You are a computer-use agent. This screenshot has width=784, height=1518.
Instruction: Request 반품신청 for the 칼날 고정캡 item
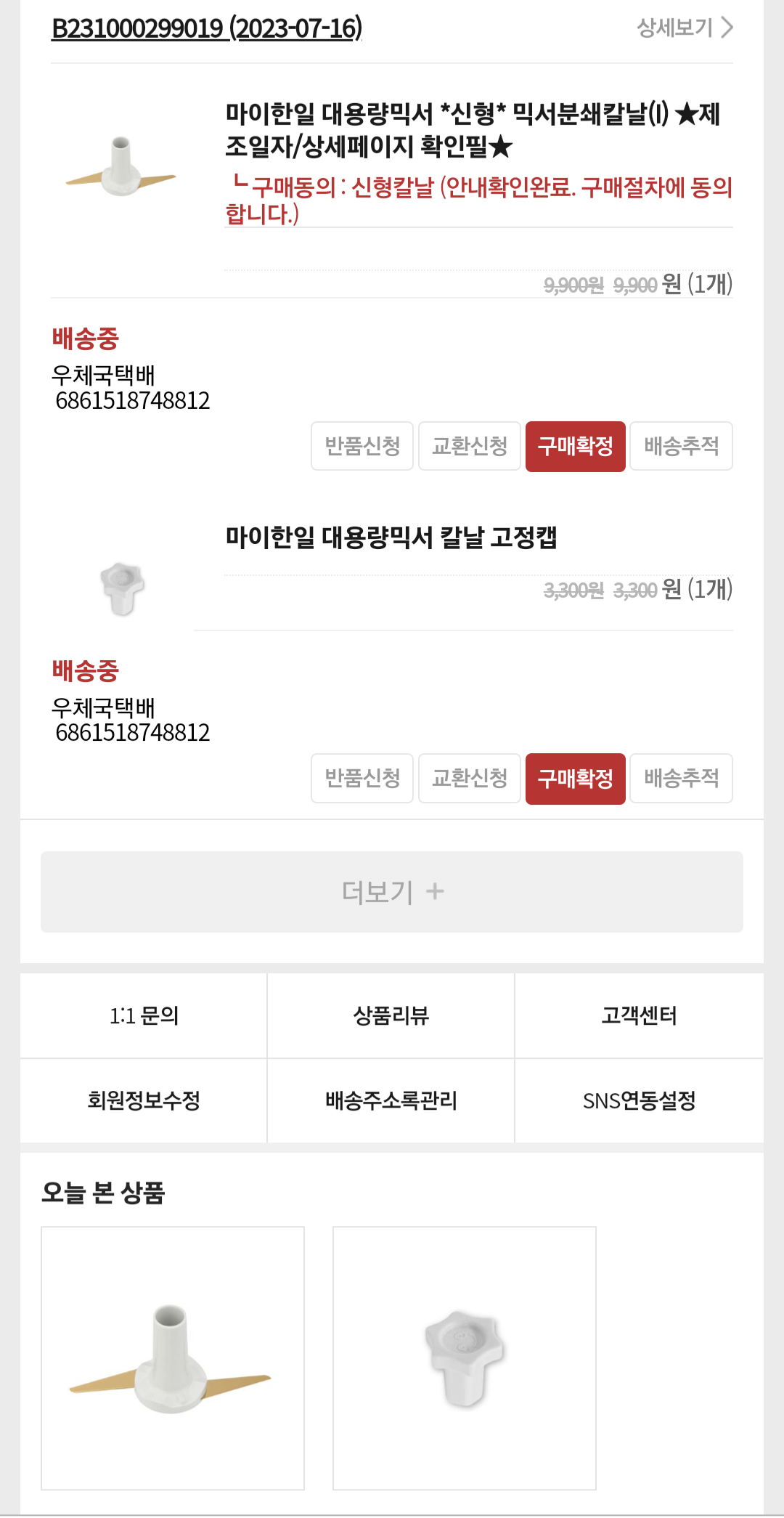(x=362, y=779)
